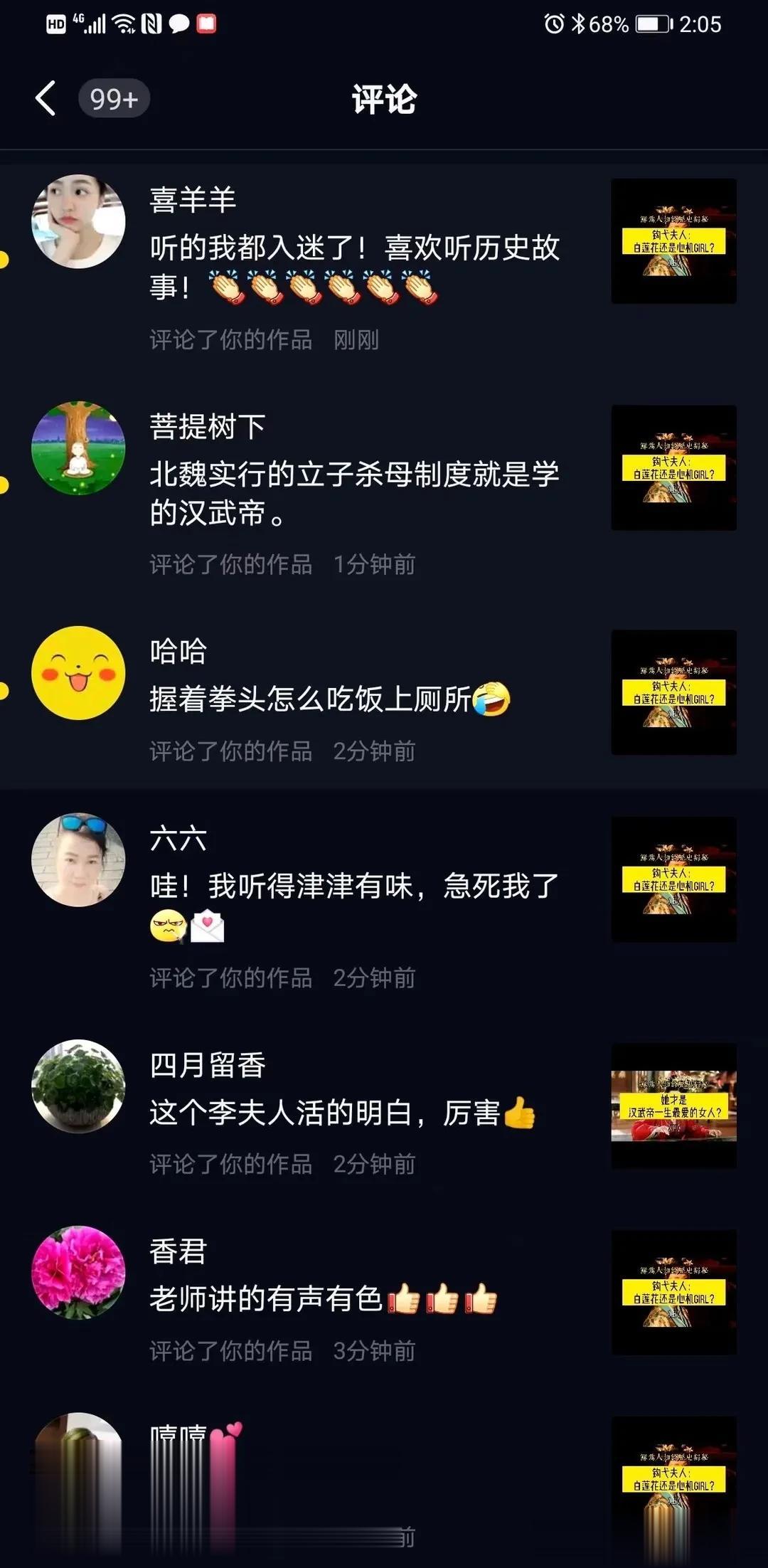View video thumbnail beside 菩提树下's comment
768x1568 pixels.
673,467
